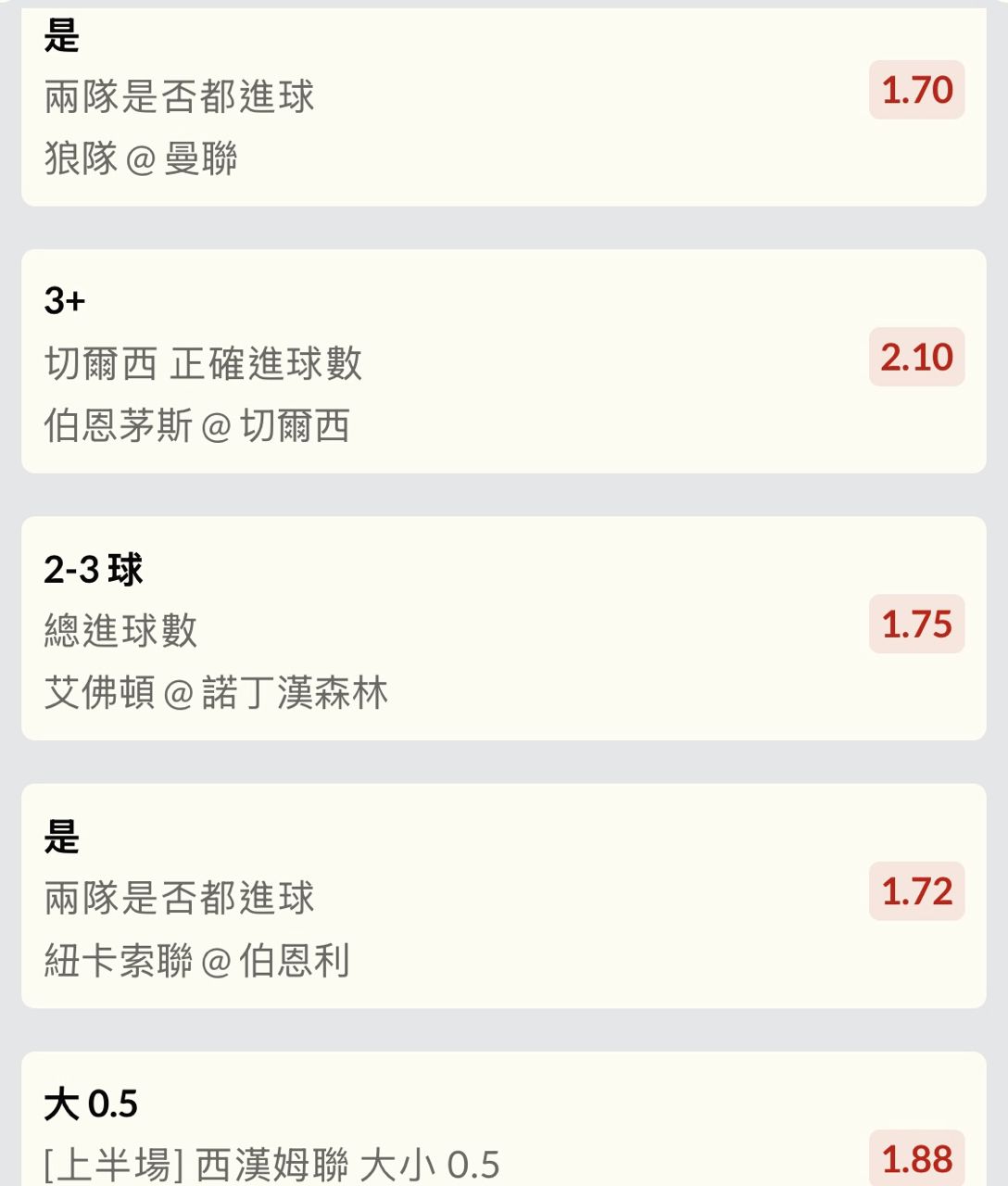Pick the 1.72 odds for 紐卡索聯 @ 伯恩利
This screenshot has height=1186, width=1008.
916,891
